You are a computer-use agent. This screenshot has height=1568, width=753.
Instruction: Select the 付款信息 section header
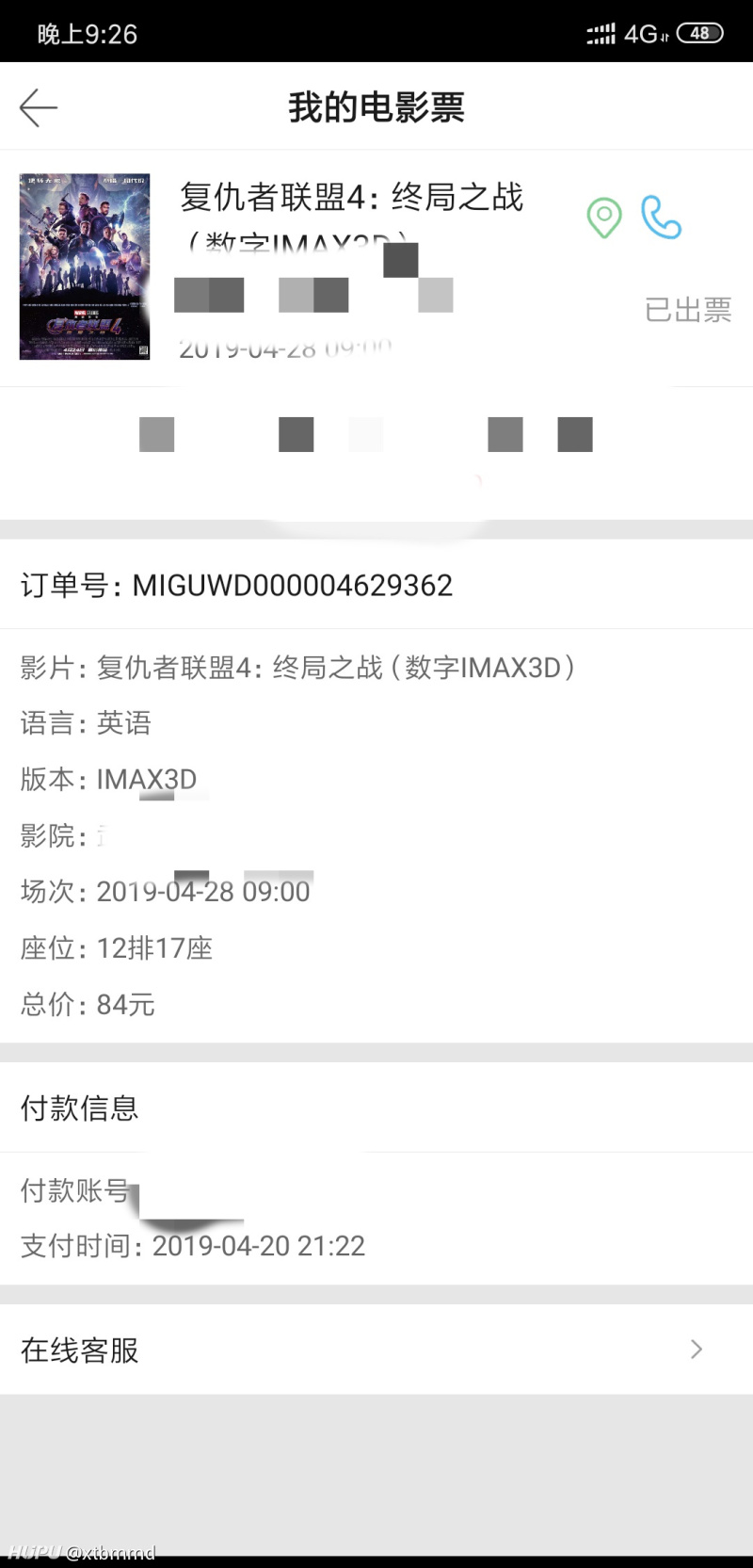pyautogui.click(x=79, y=1107)
